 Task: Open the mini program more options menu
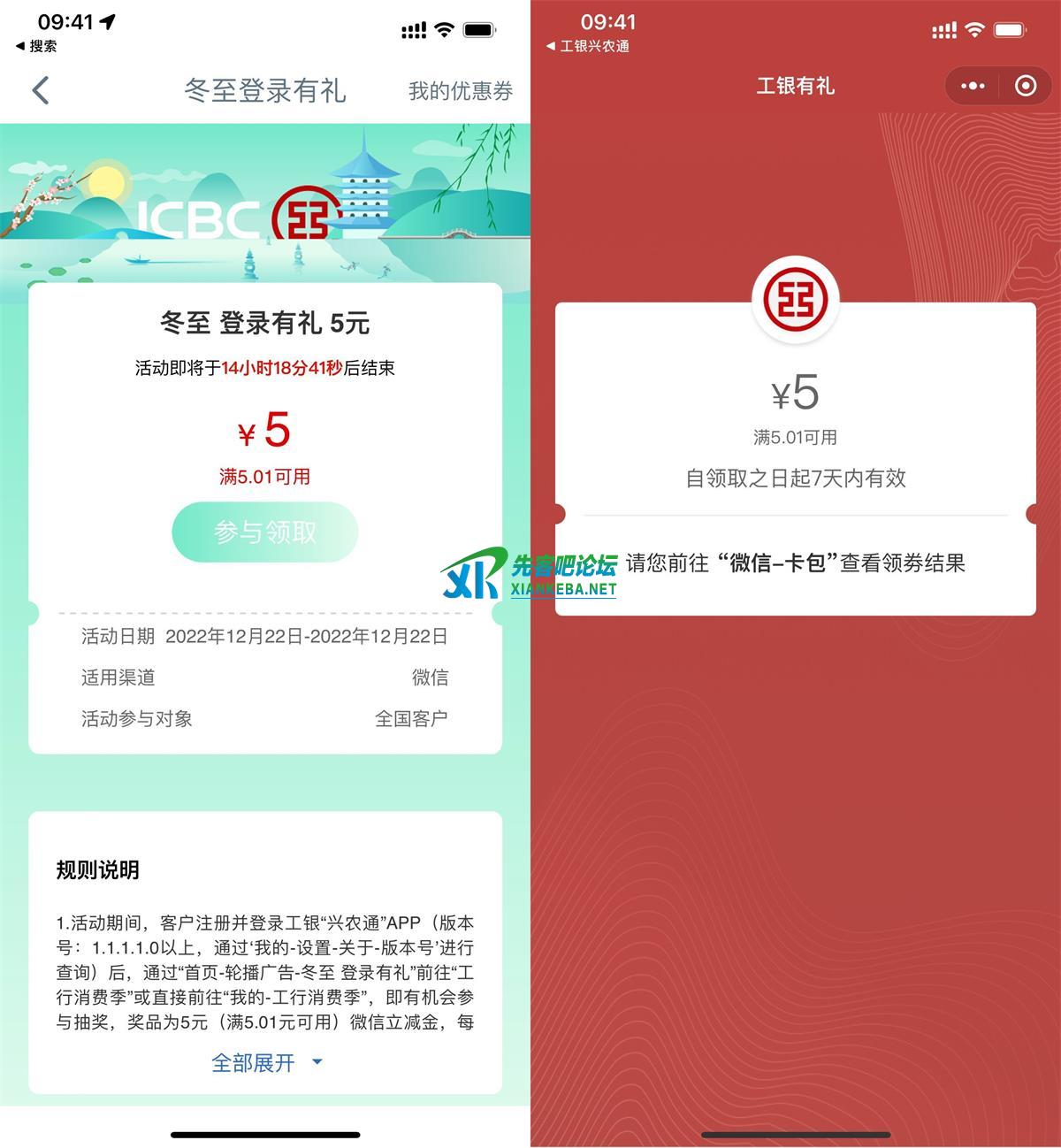pos(973,86)
